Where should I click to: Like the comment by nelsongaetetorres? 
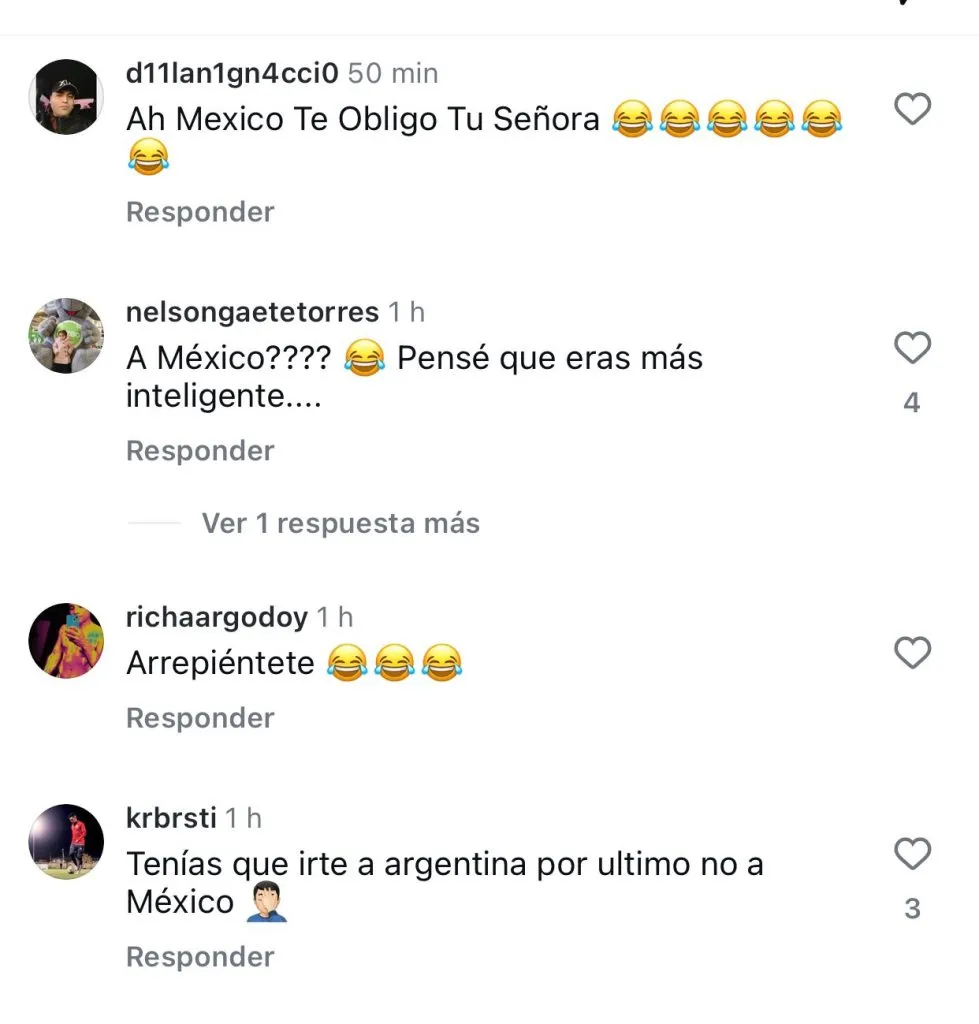coord(911,348)
